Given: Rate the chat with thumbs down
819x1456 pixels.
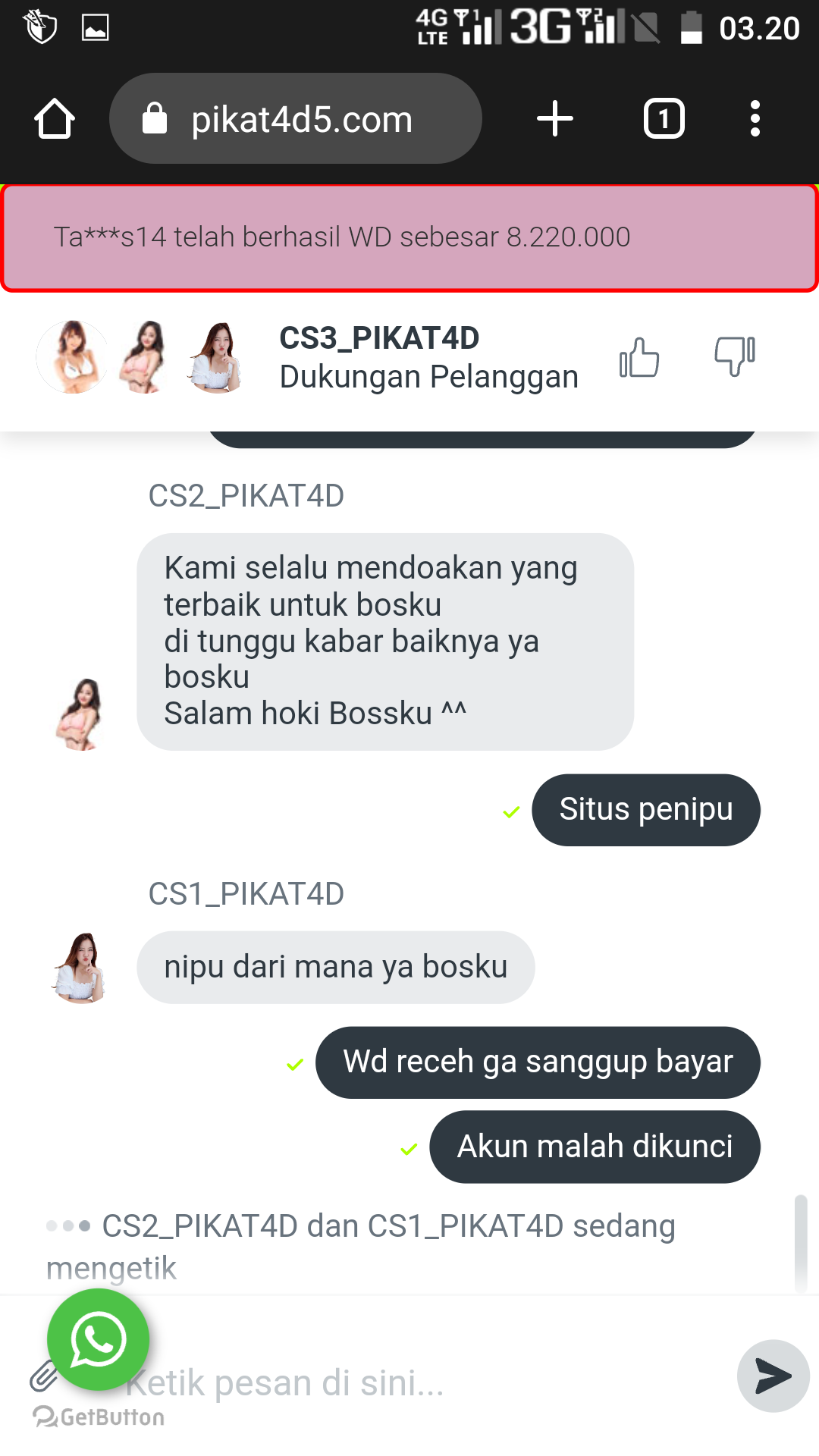Looking at the screenshot, I should pyautogui.click(x=734, y=357).
